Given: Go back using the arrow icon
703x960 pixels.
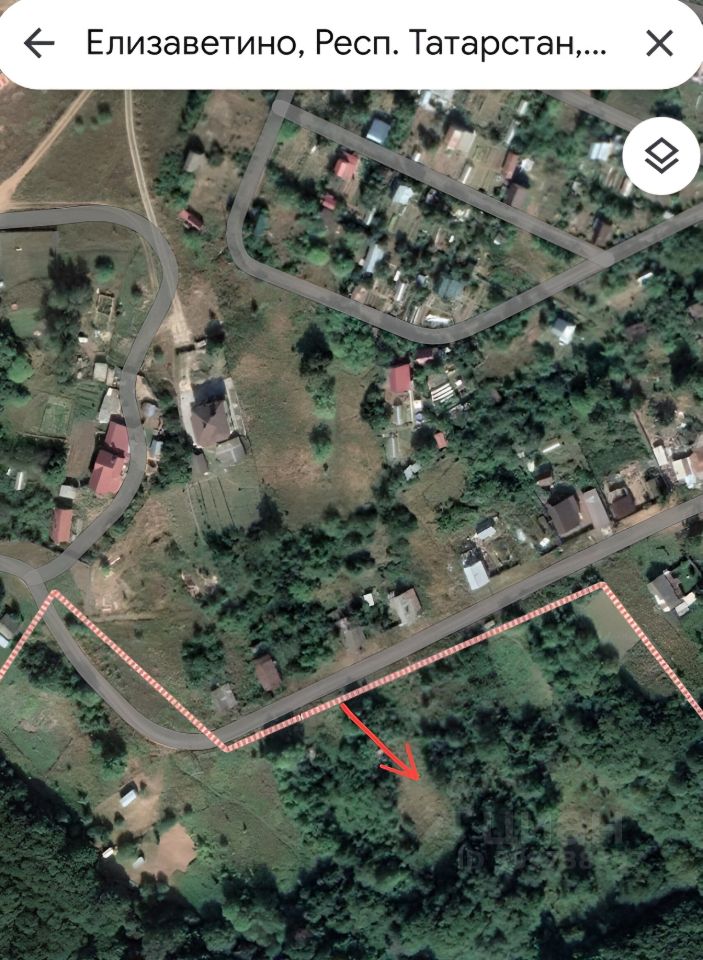Looking at the screenshot, I should 39,43.
